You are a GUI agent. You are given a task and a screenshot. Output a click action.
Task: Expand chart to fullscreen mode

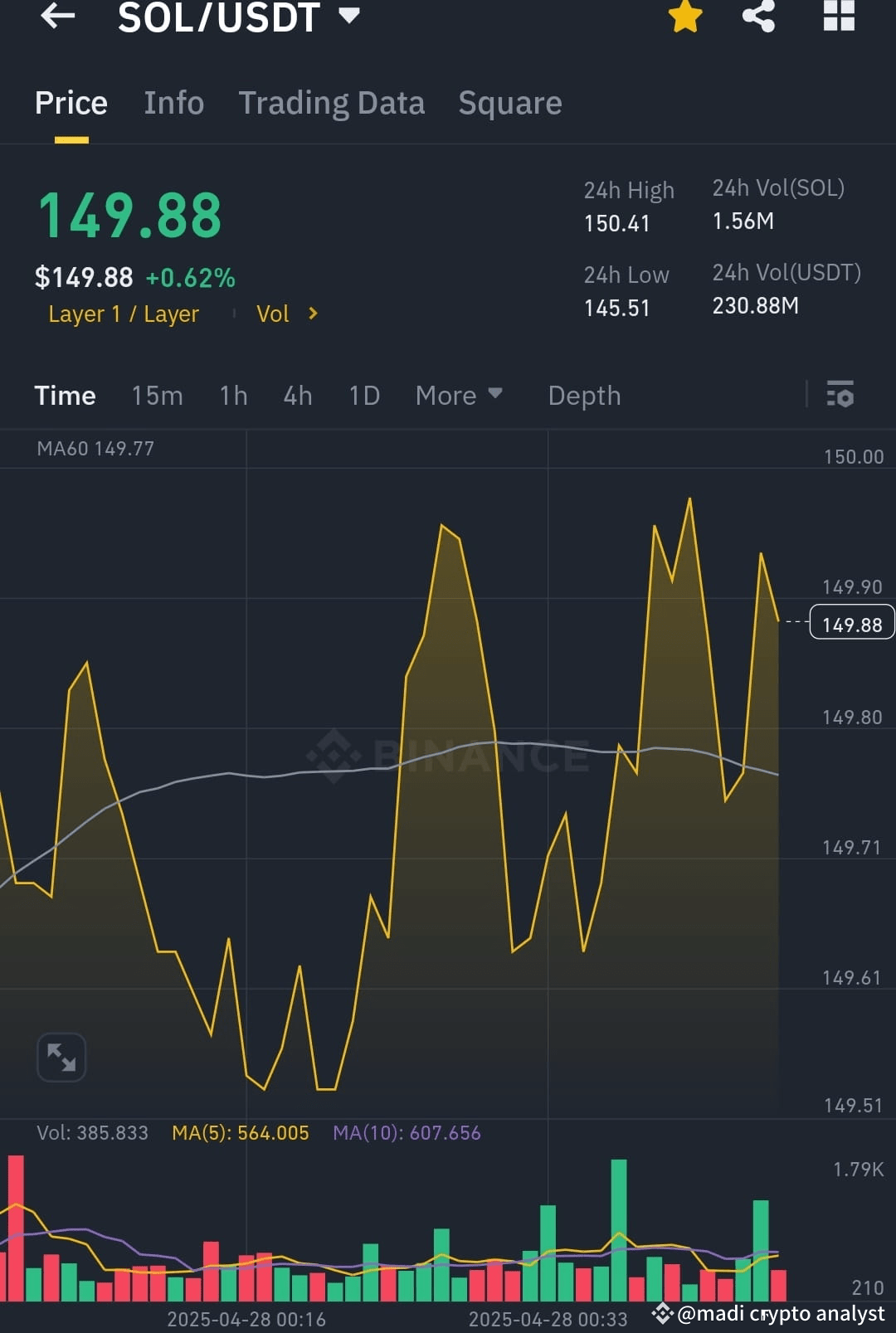point(61,1057)
